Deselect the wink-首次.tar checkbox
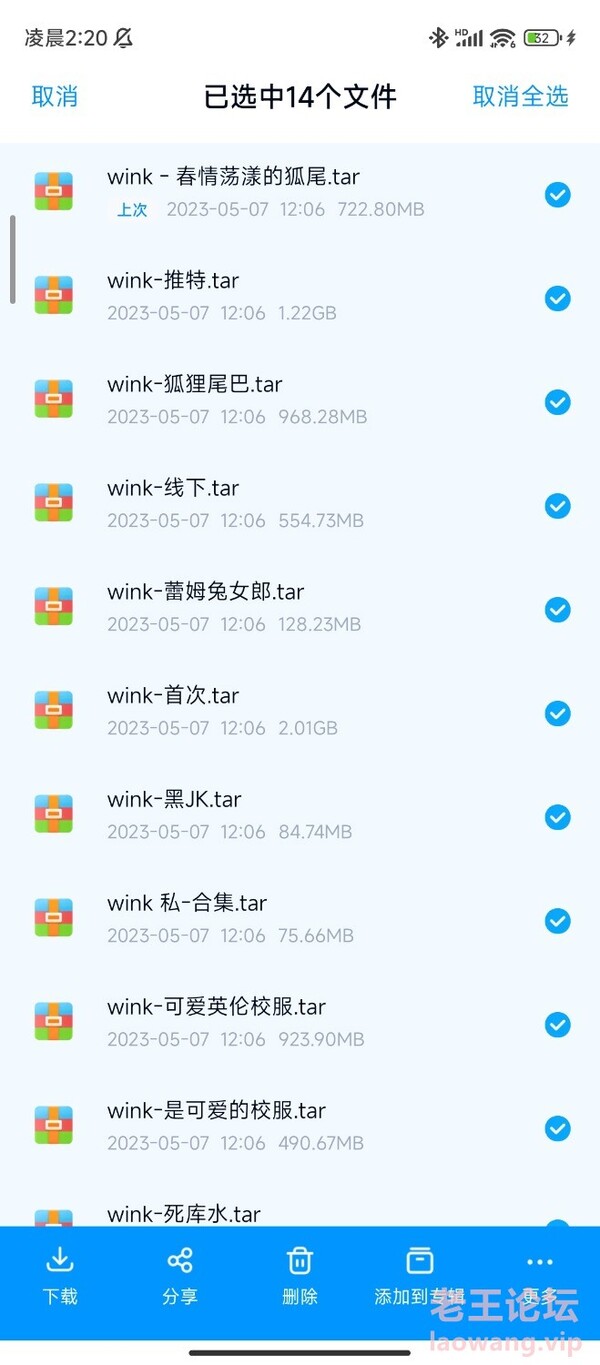The height and width of the screenshot is (1365, 600). [x=557, y=713]
